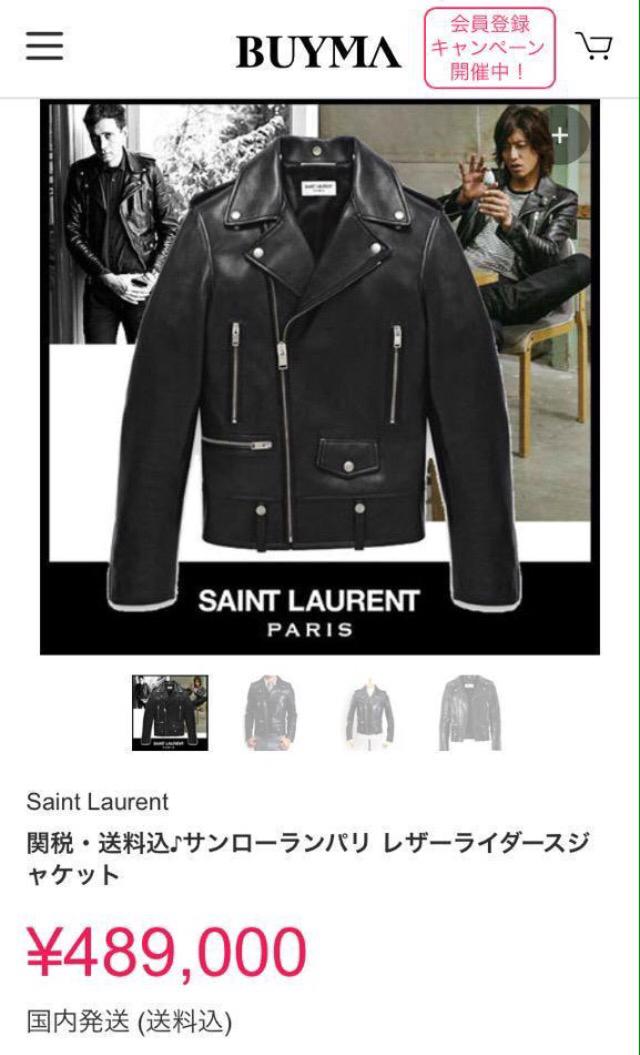Tap the plus zoom icon on image
The width and height of the screenshot is (640, 1055).
(x=561, y=134)
